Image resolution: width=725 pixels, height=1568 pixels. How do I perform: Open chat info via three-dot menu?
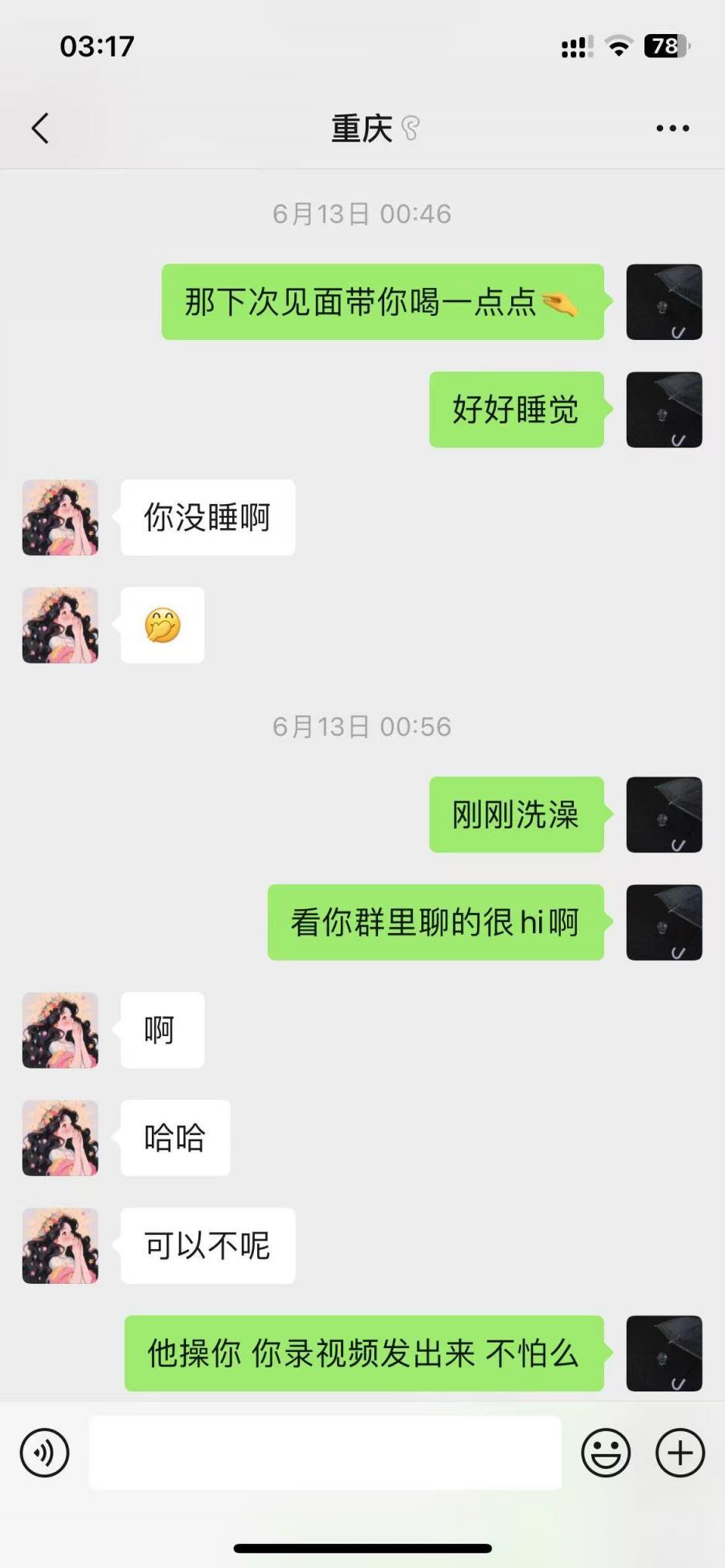[672, 129]
